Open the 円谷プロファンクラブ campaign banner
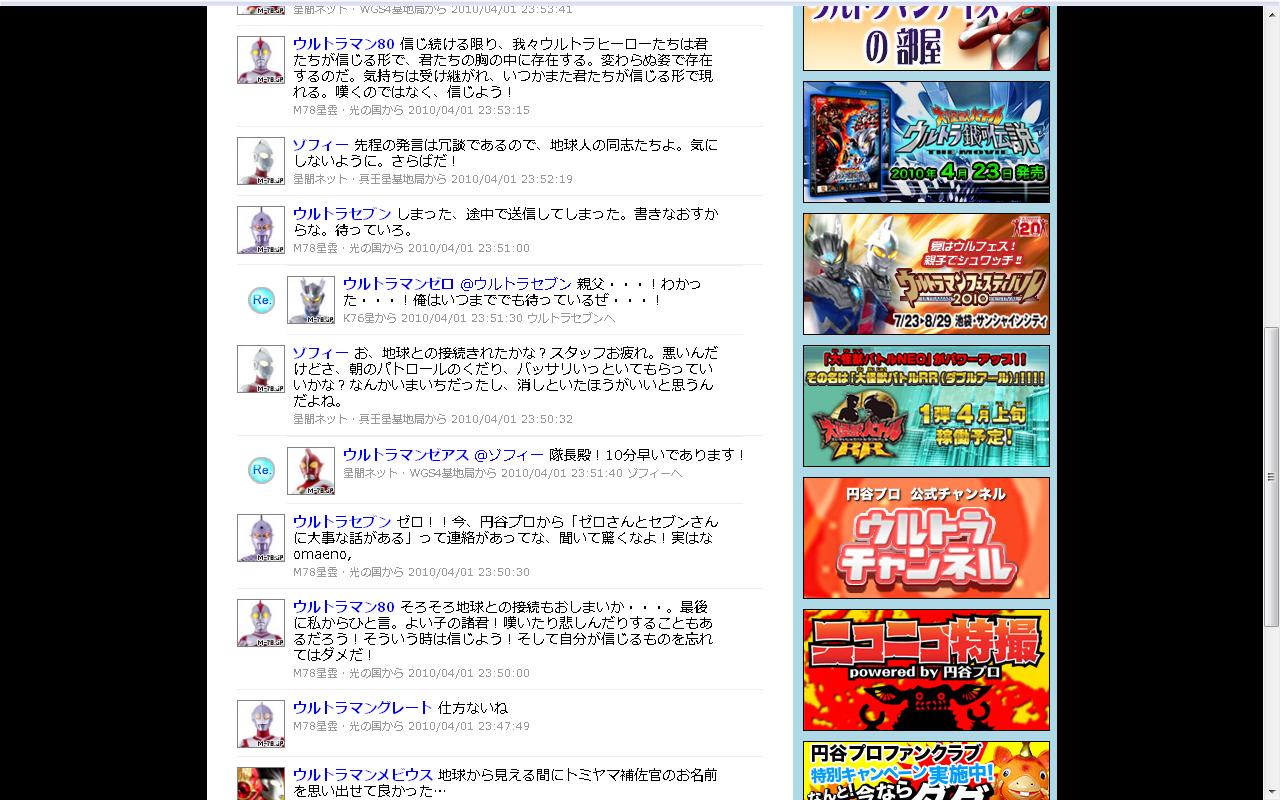Screen dimensions: 1280x800 (926, 771)
